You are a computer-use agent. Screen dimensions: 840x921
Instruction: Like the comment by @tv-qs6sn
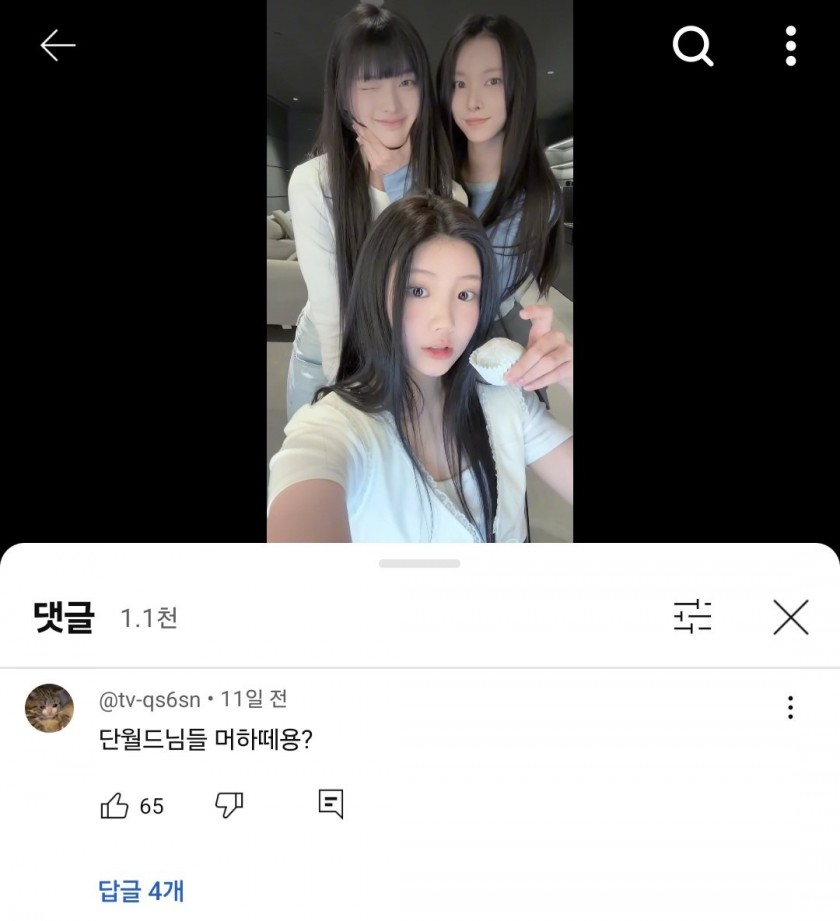tap(115, 806)
